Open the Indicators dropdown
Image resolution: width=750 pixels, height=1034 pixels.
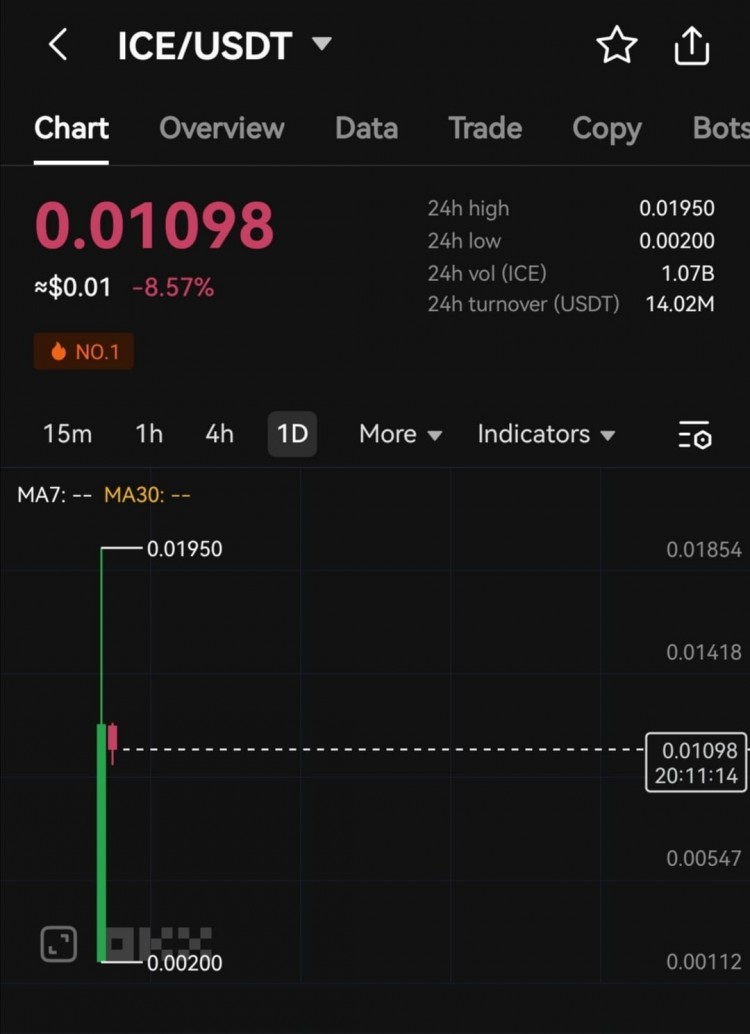click(x=546, y=434)
